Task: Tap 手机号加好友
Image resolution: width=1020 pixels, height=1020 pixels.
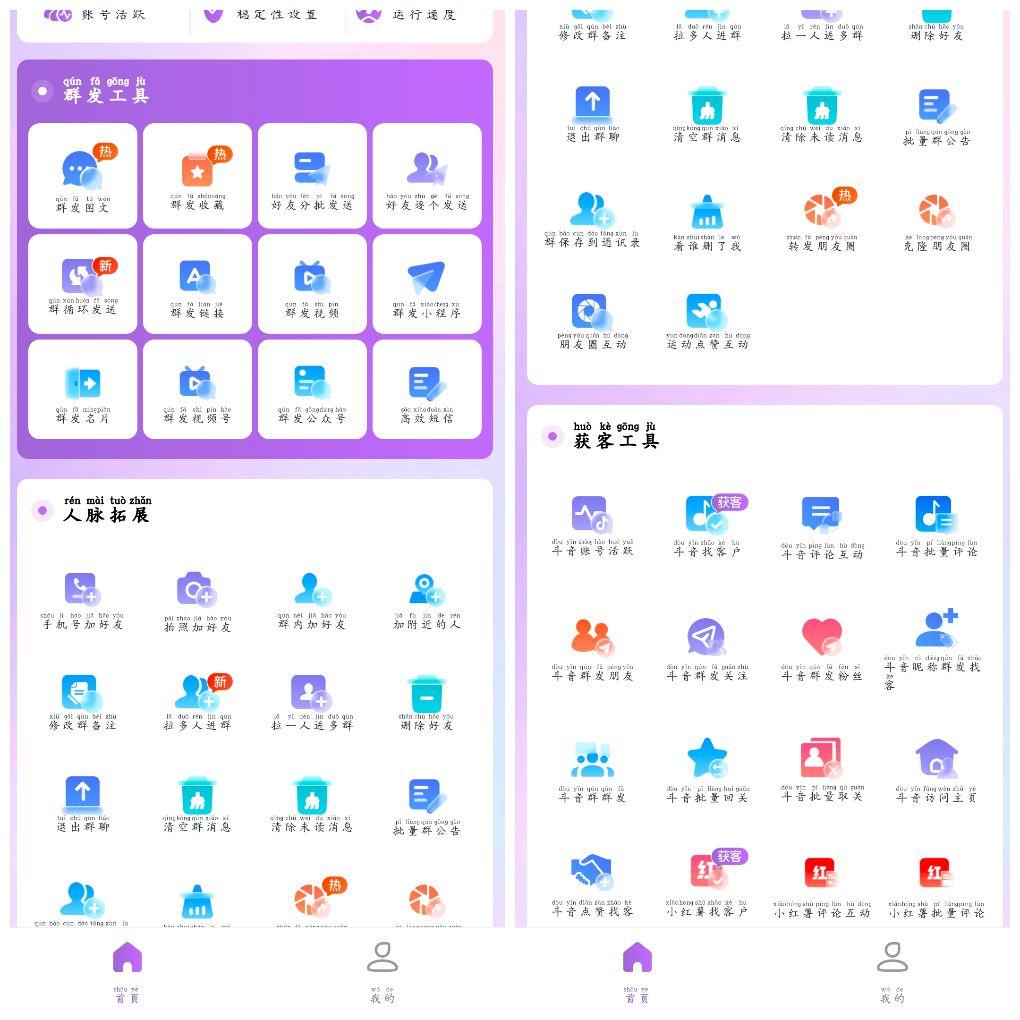Action: (x=82, y=598)
